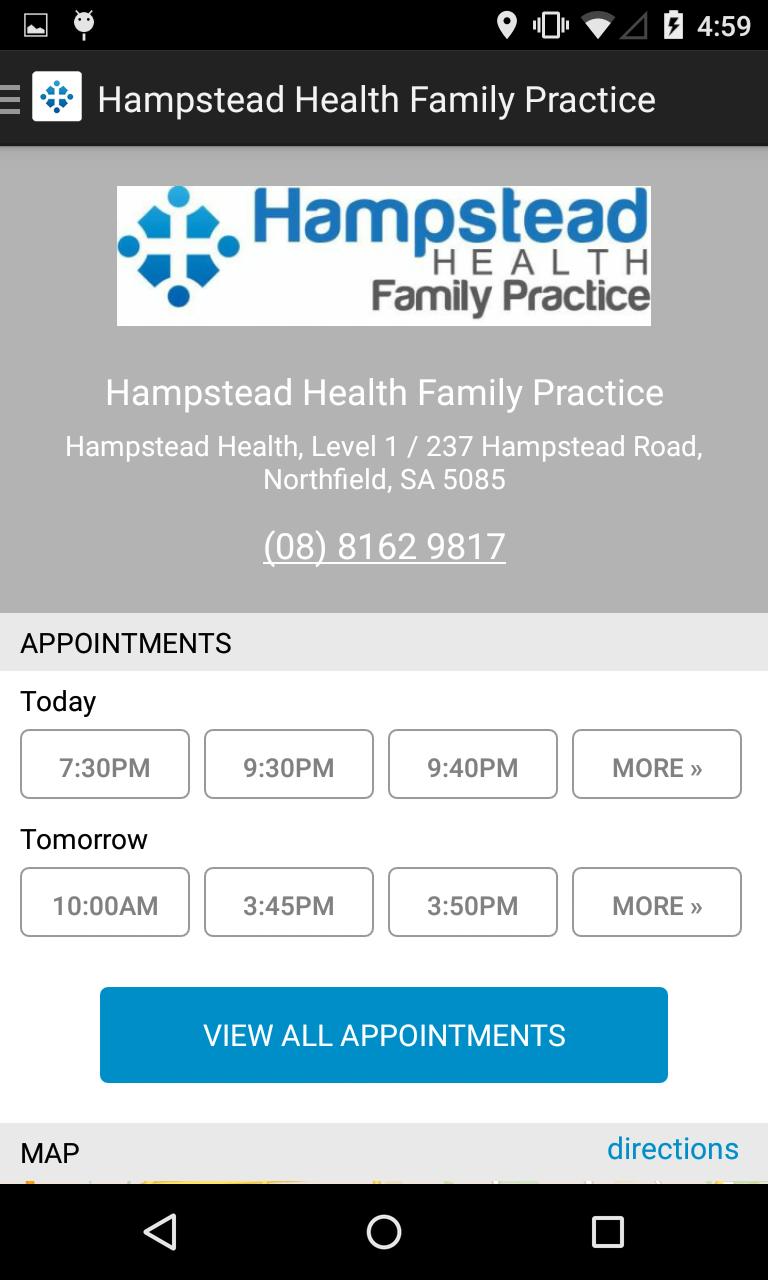Image resolution: width=768 pixels, height=1280 pixels.
Task: Choose tomorrow's 3:50PM appointment
Action: (x=473, y=903)
